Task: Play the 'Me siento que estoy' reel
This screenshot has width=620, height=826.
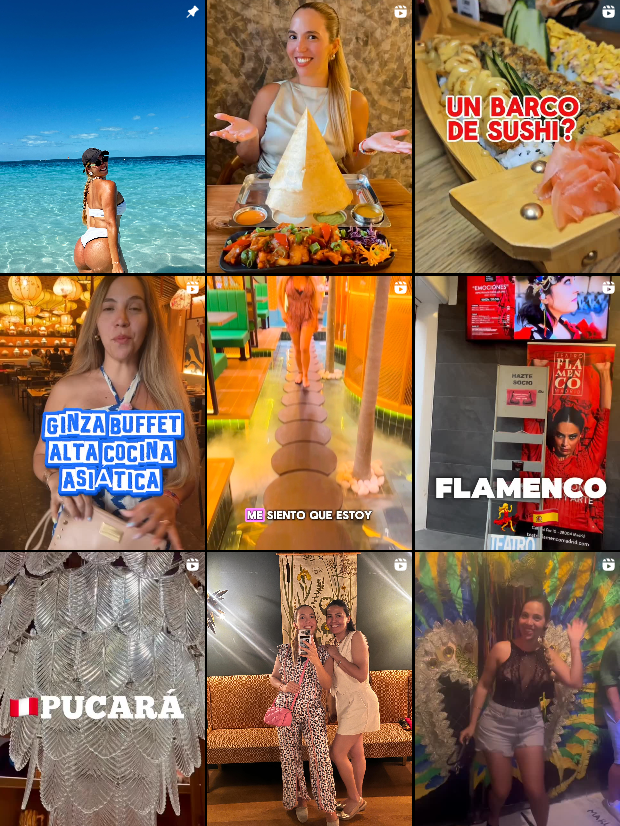Action: (x=309, y=412)
